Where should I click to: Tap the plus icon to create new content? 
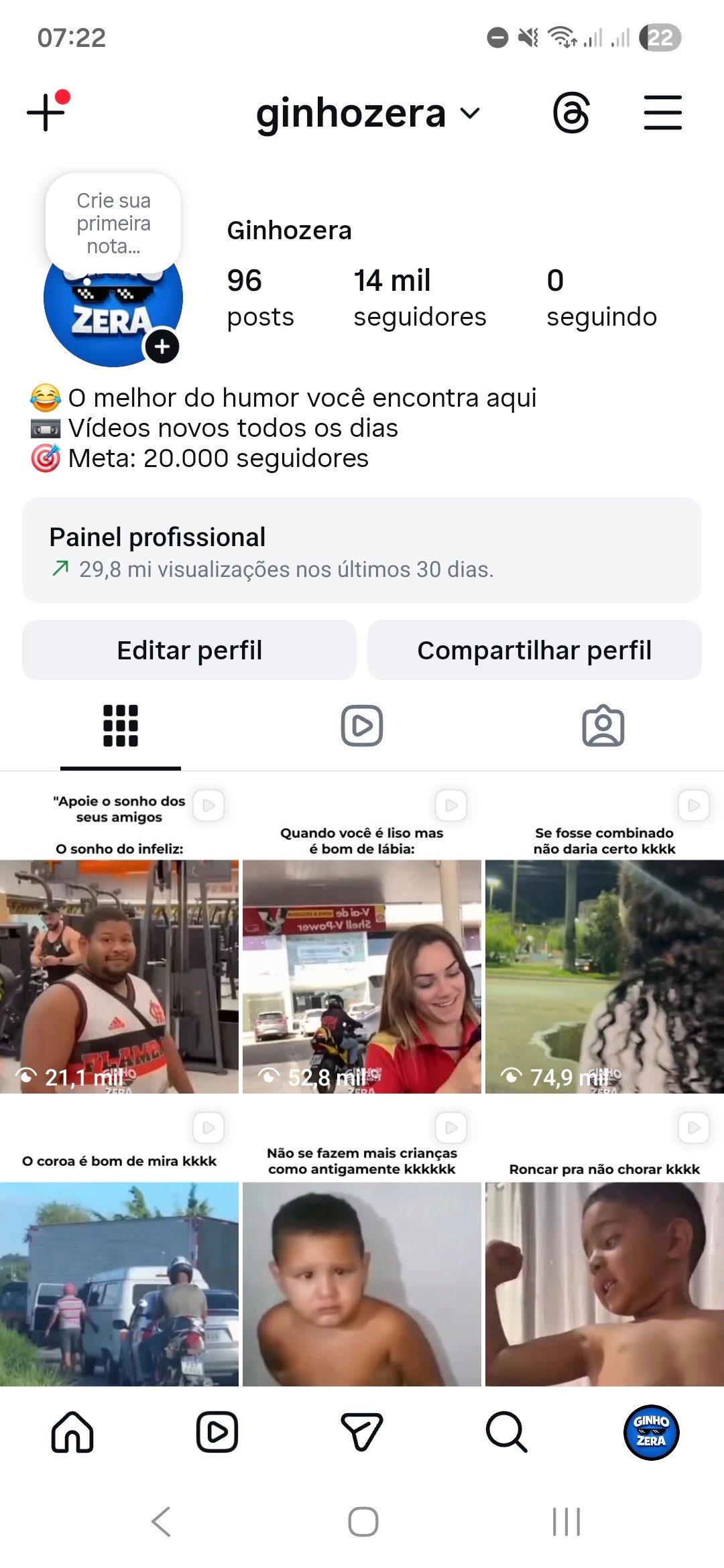coord(46,112)
